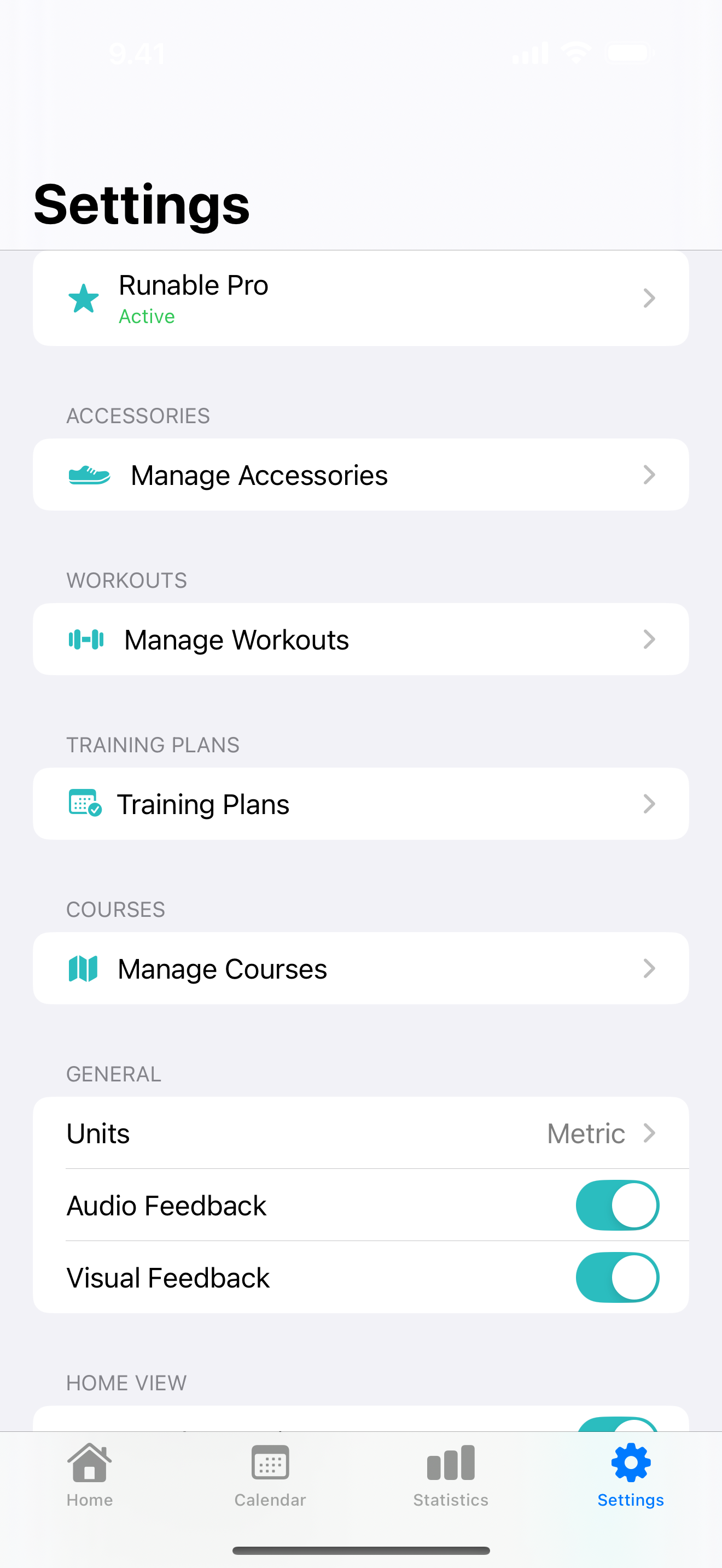Open Manage Accessories

(360, 475)
